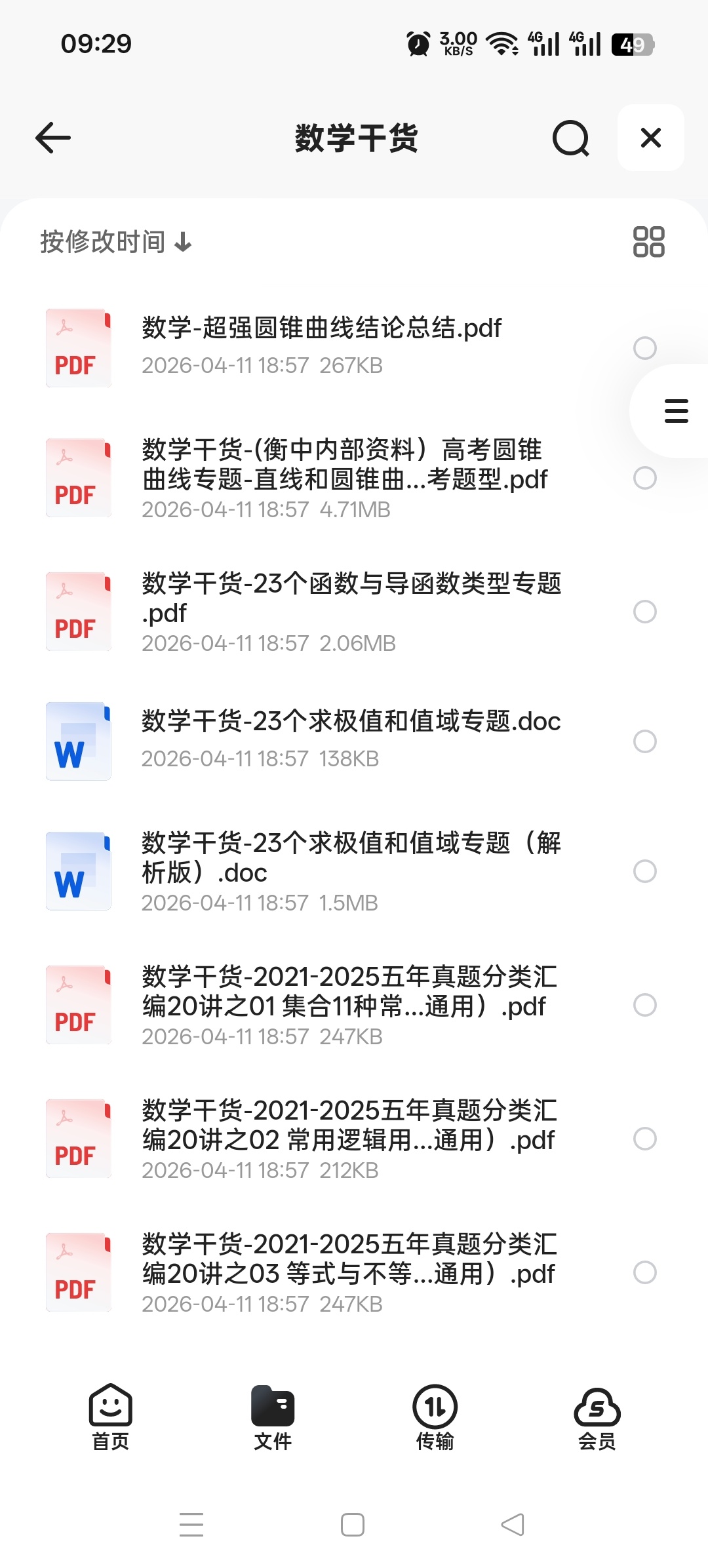The height and width of the screenshot is (1568, 708).
Task: Open the search icon in the title bar
Action: pyautogui.click(x=571, y=138)
